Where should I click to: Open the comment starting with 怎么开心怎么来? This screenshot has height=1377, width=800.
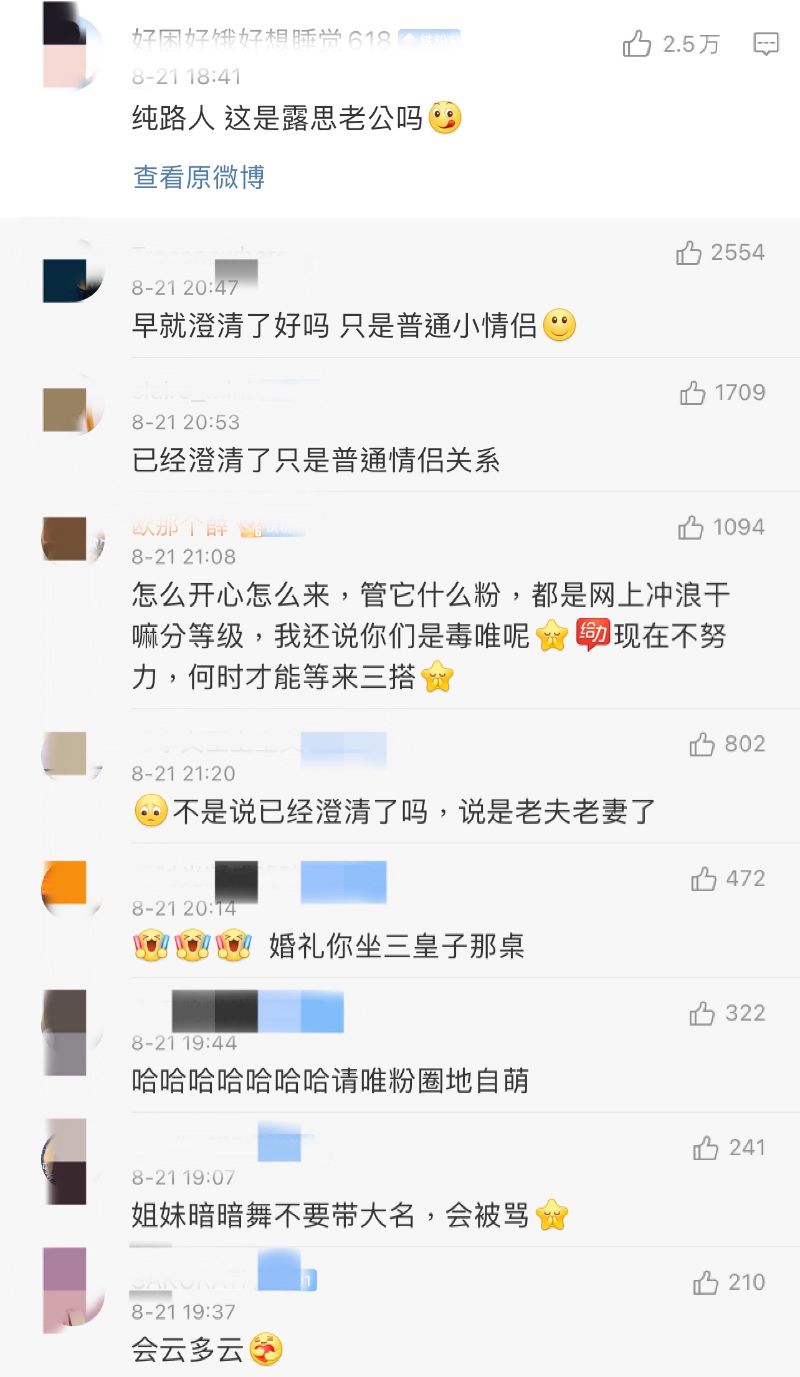coord(430,636)
